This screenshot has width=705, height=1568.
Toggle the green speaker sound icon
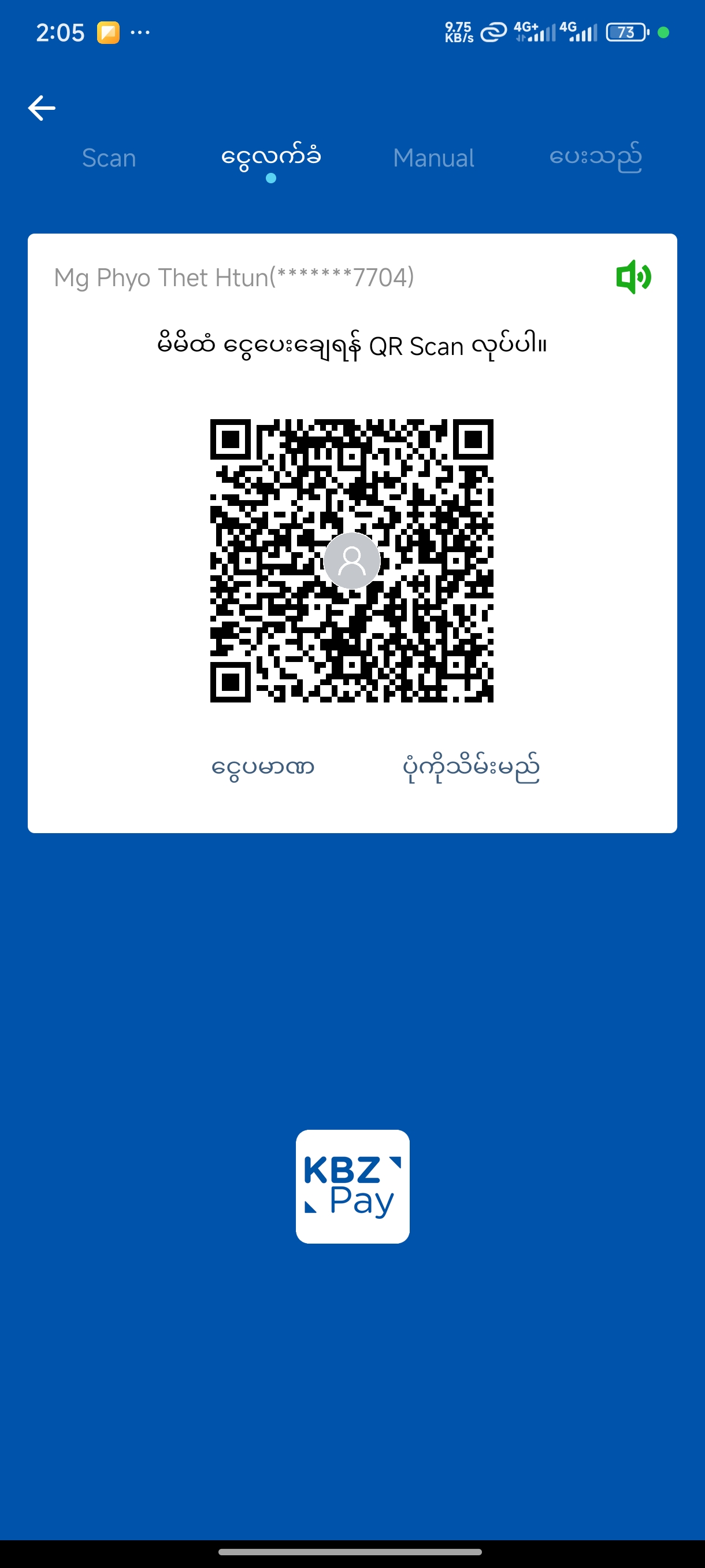pos(633,277)
